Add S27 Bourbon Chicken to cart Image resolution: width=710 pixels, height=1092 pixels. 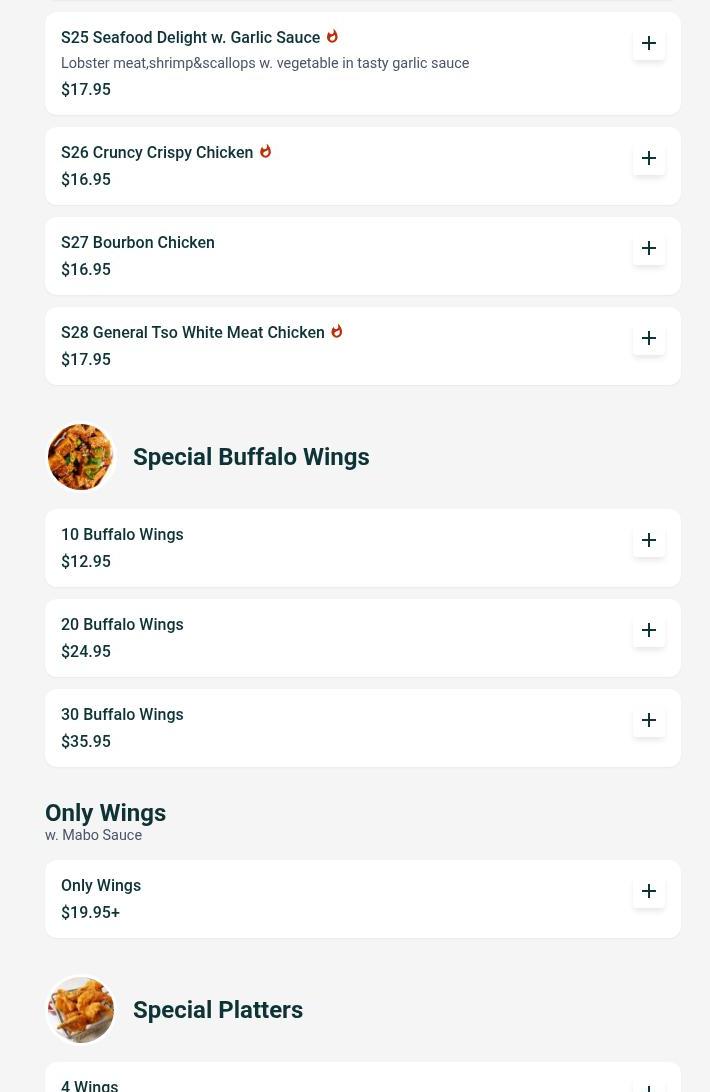(x=649, y=249)
